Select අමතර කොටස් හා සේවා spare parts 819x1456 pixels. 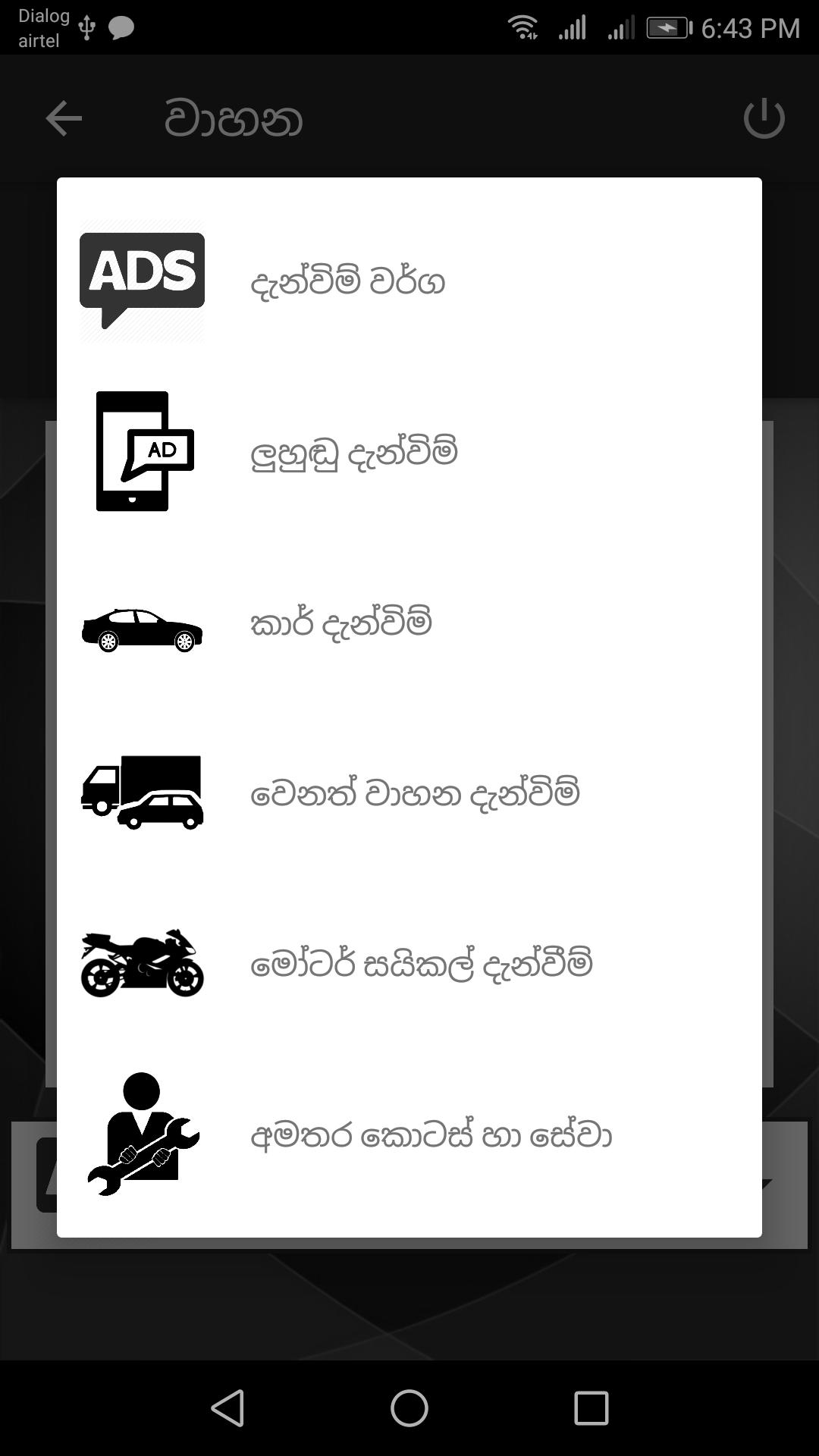click(x=409, y=1135)
